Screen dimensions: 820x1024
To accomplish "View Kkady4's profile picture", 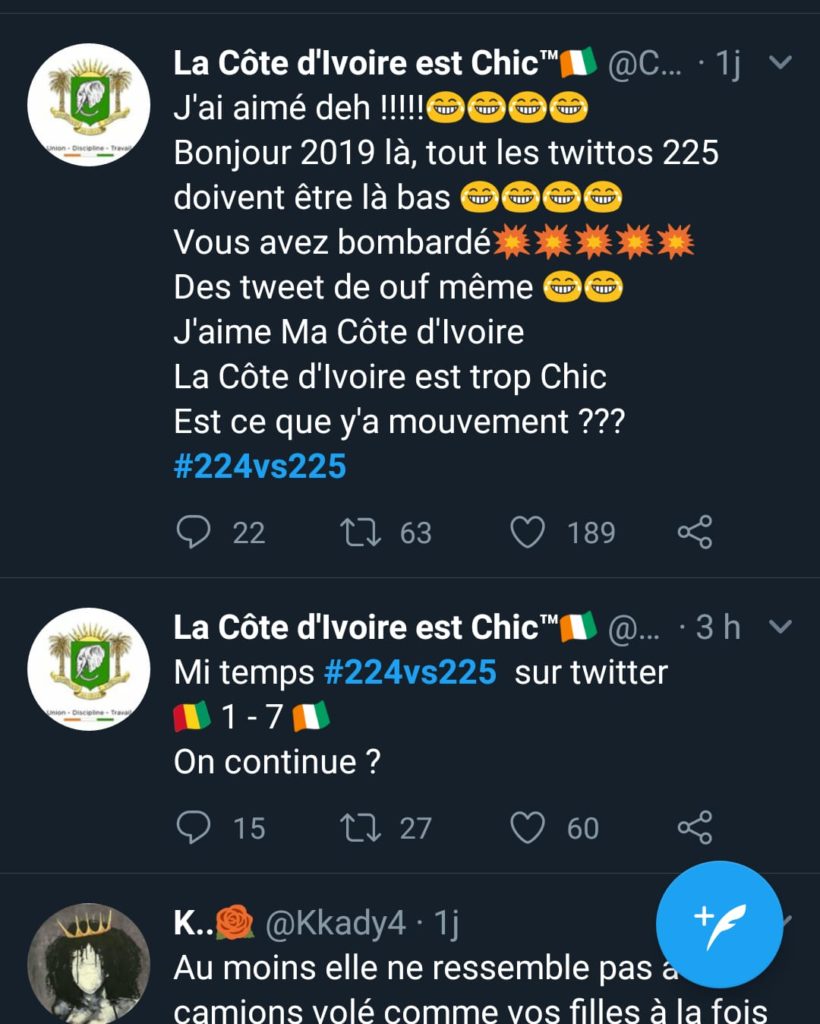I will tap(88, 967).
